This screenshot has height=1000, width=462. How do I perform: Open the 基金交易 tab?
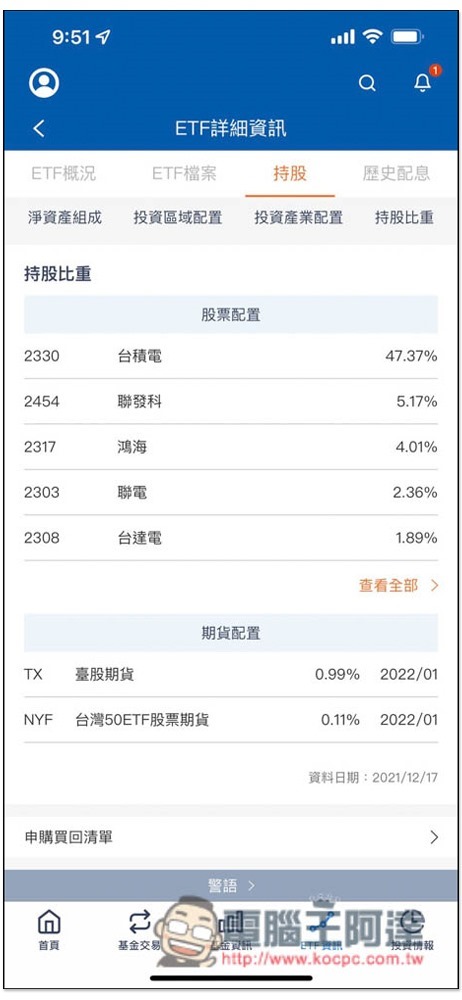(139, 930)
